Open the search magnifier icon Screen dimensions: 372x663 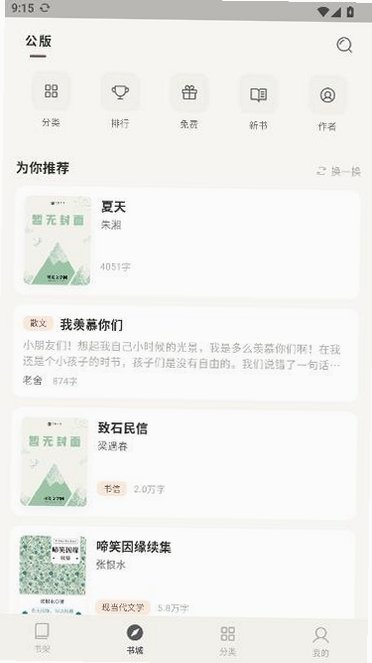[344, 45]
